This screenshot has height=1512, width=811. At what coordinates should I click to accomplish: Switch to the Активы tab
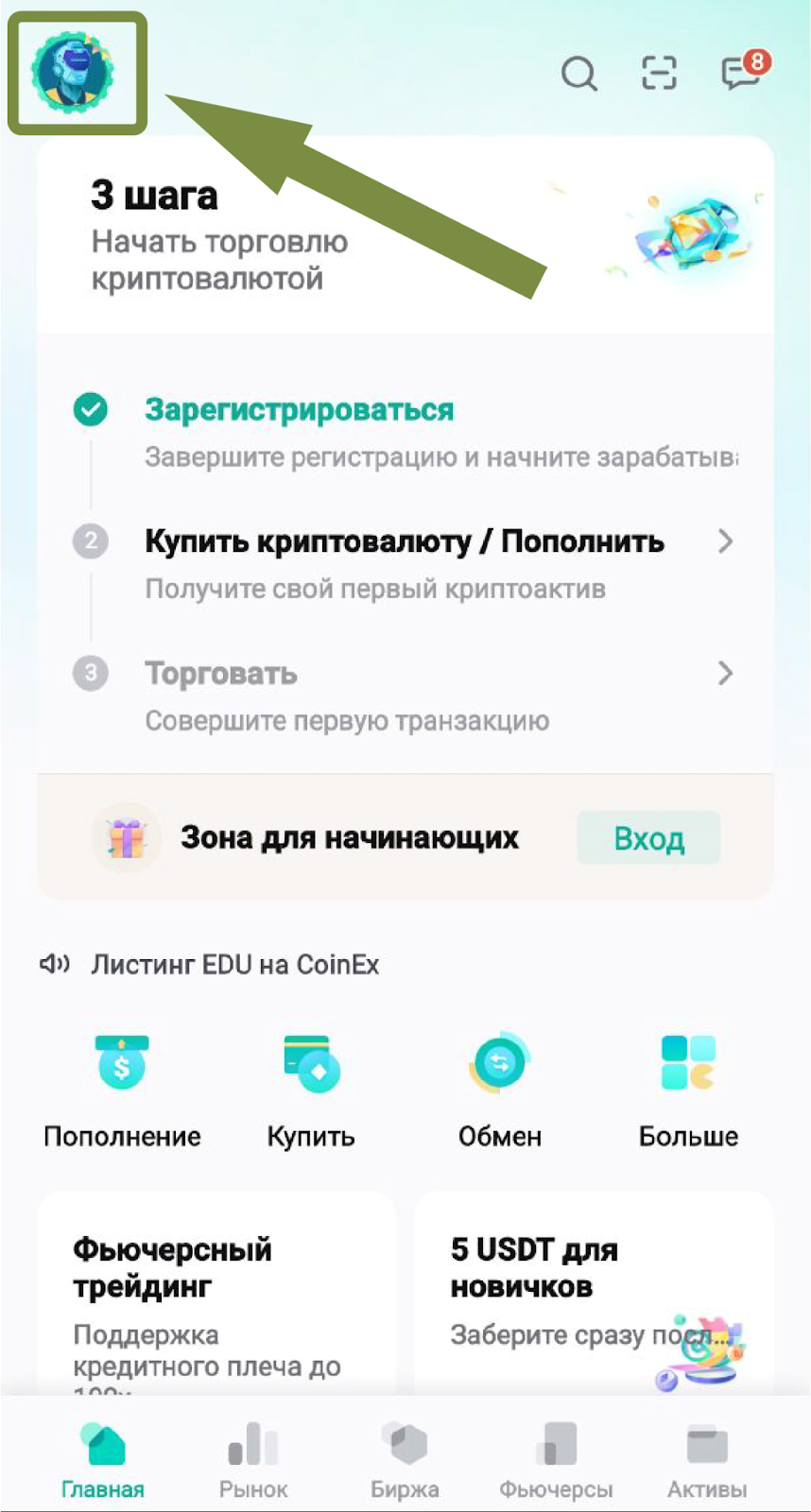pos(707,1461)
